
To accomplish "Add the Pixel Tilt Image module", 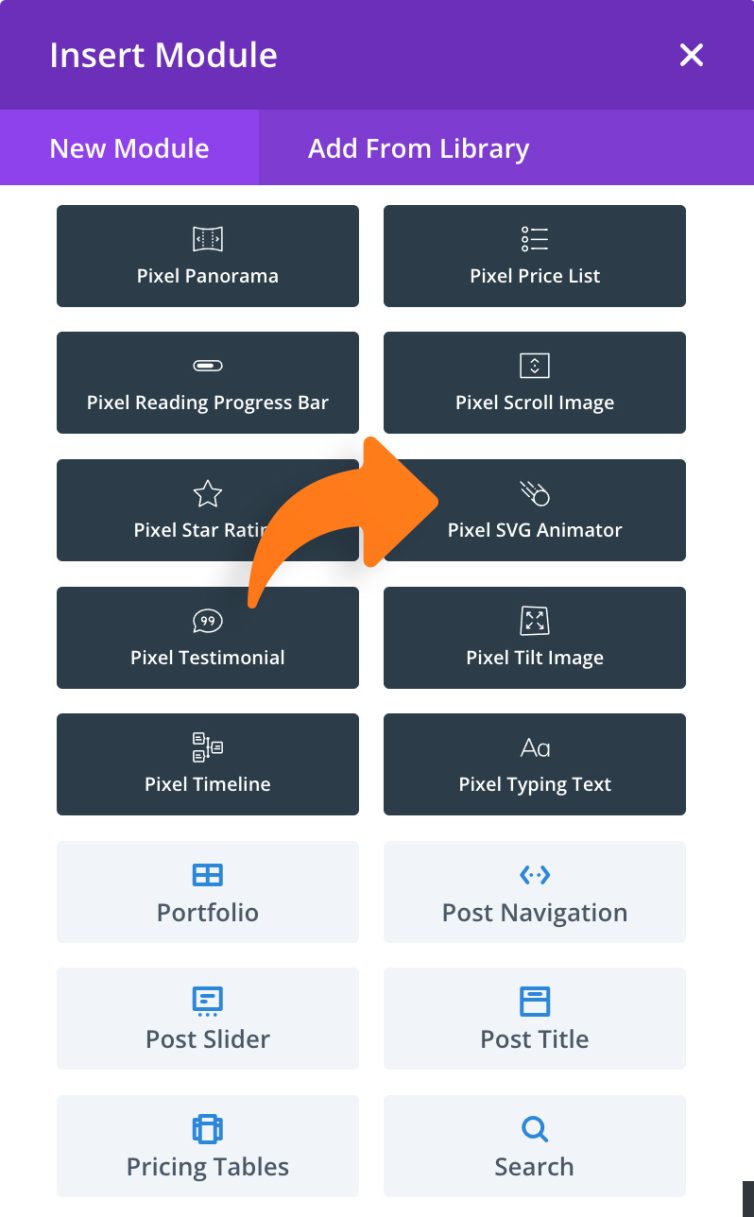I will point(534,637).
